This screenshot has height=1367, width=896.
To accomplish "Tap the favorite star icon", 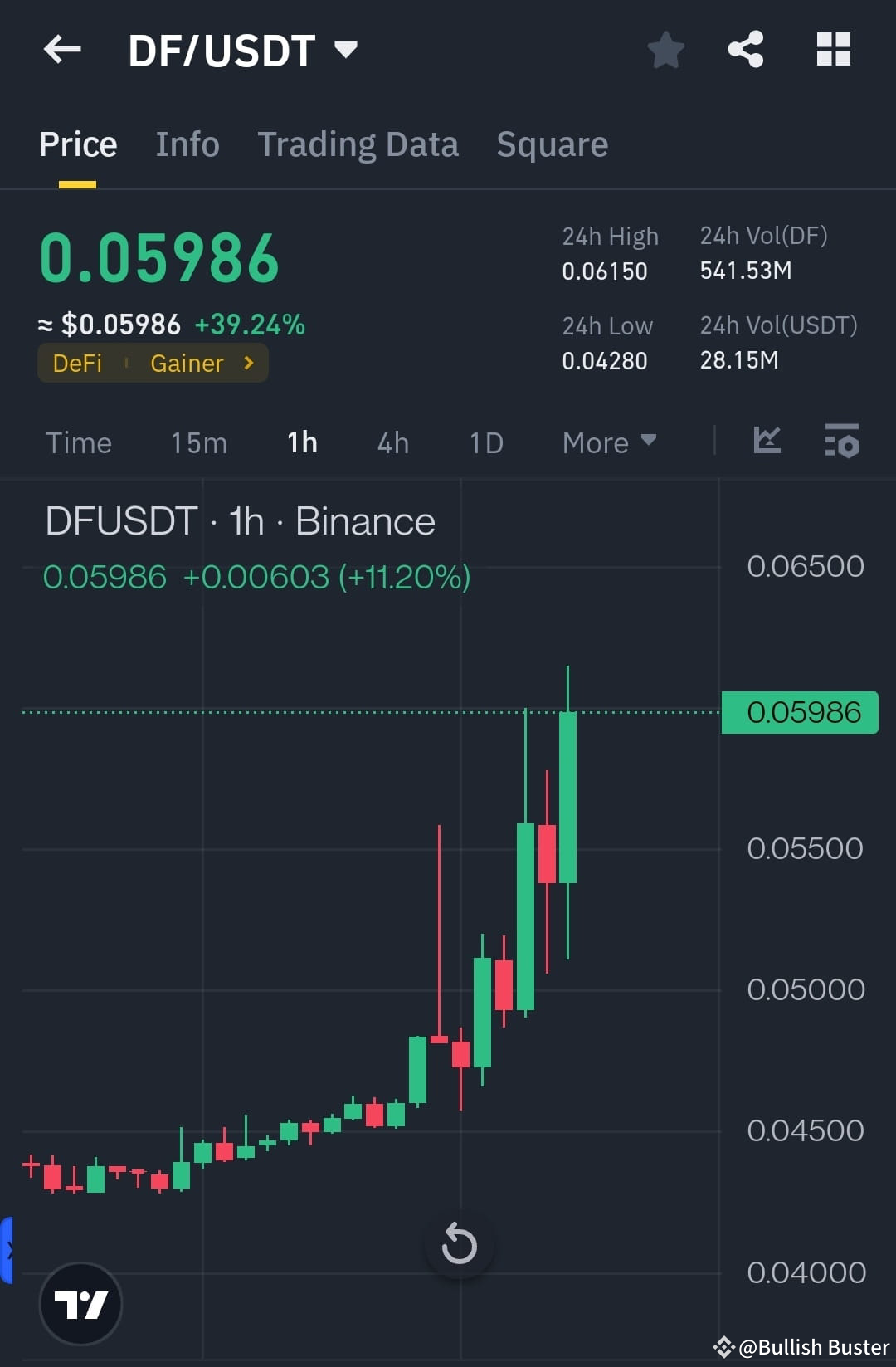I will (x=666, y=50).
